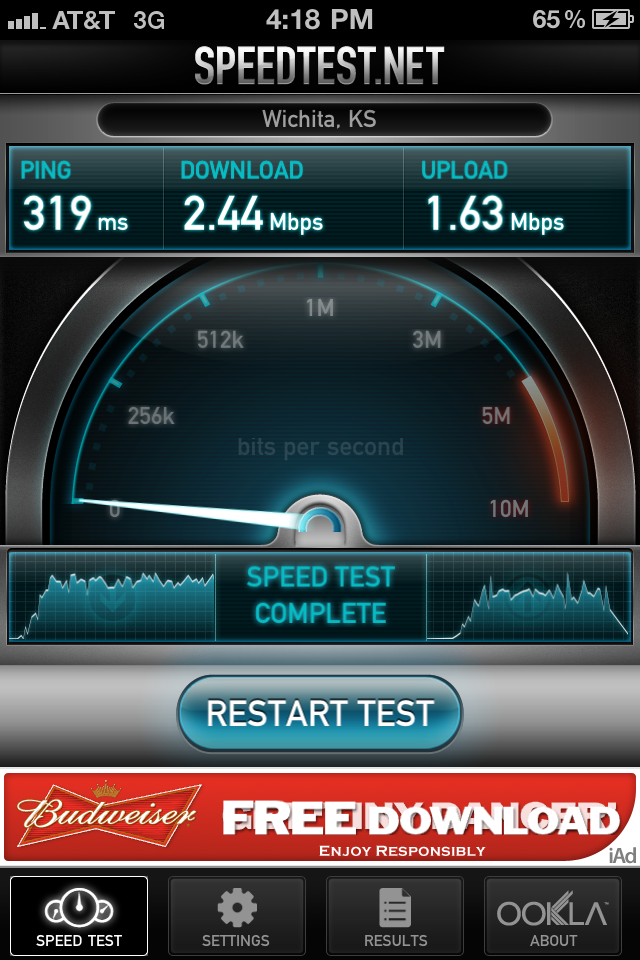This screenshot has height=960, width=640.
Task: Open the Budweiser free download ad
Action: [320, 817]
